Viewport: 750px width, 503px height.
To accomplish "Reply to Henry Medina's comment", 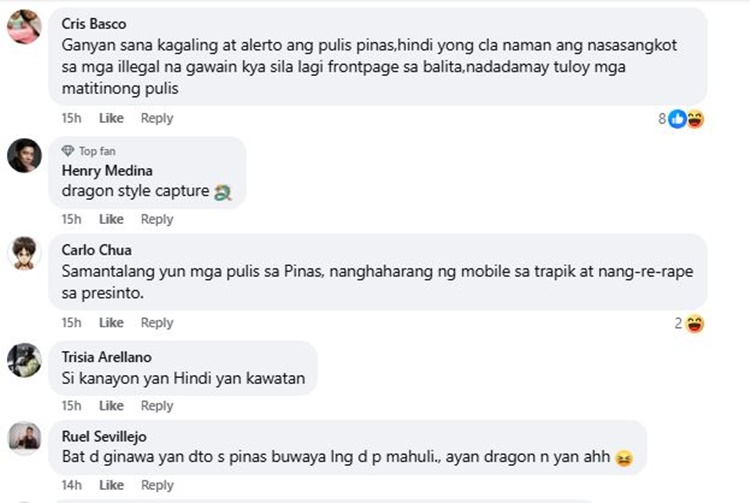I will [x=157, y=219].
